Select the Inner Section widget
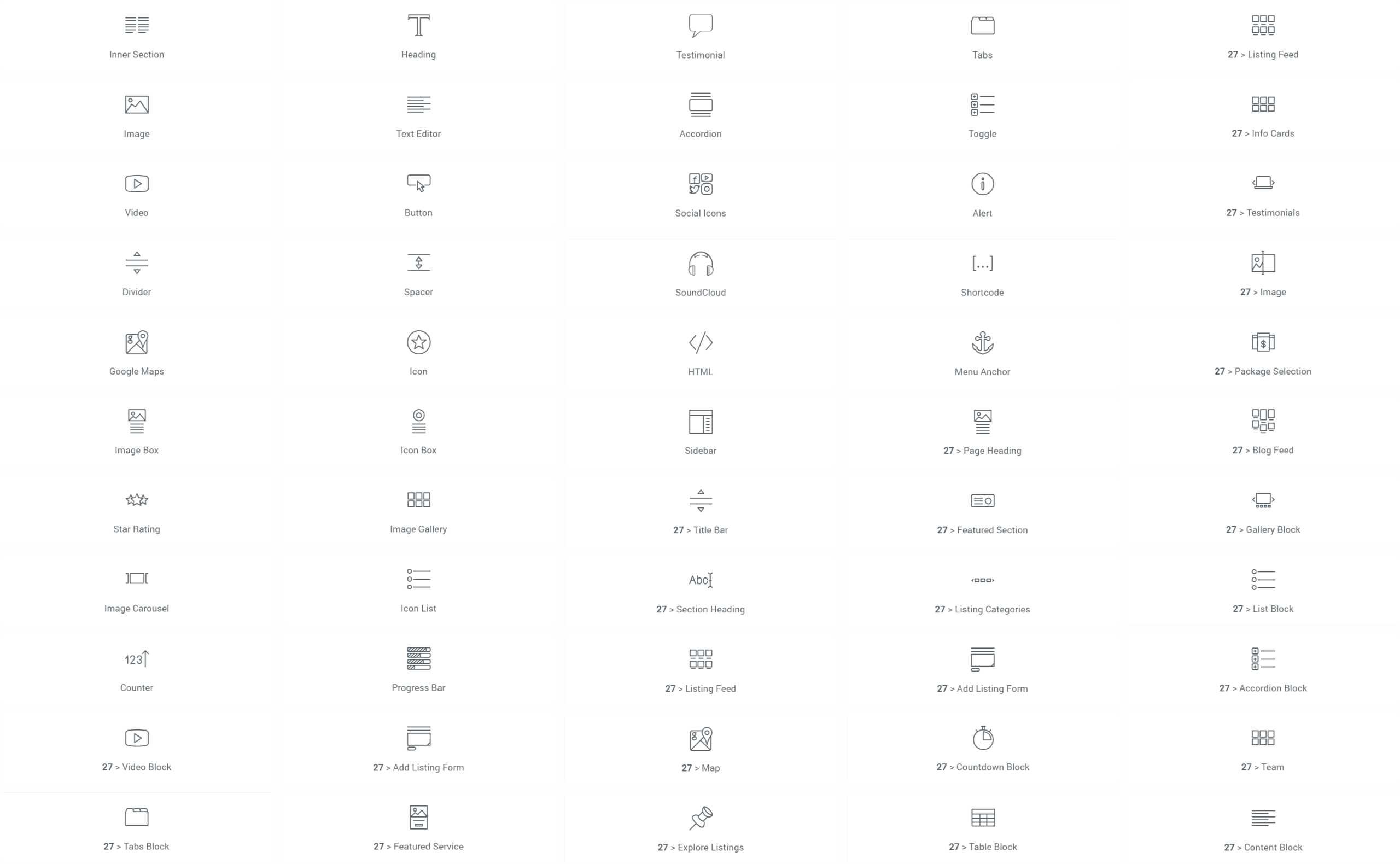The width and height of the screenshot is (1400, 864). (137, 36)
